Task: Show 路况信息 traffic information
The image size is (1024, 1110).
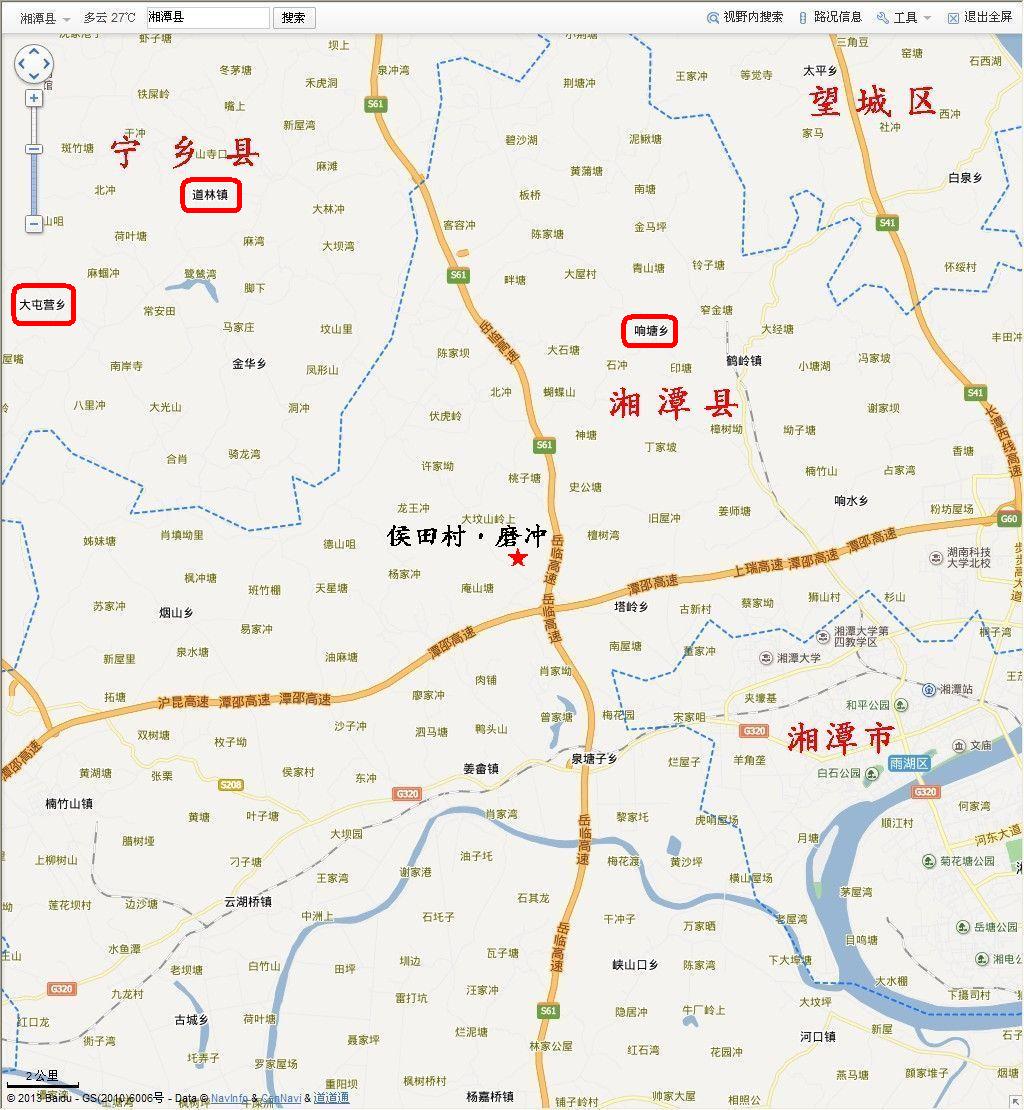Action: tap(830, 18)
